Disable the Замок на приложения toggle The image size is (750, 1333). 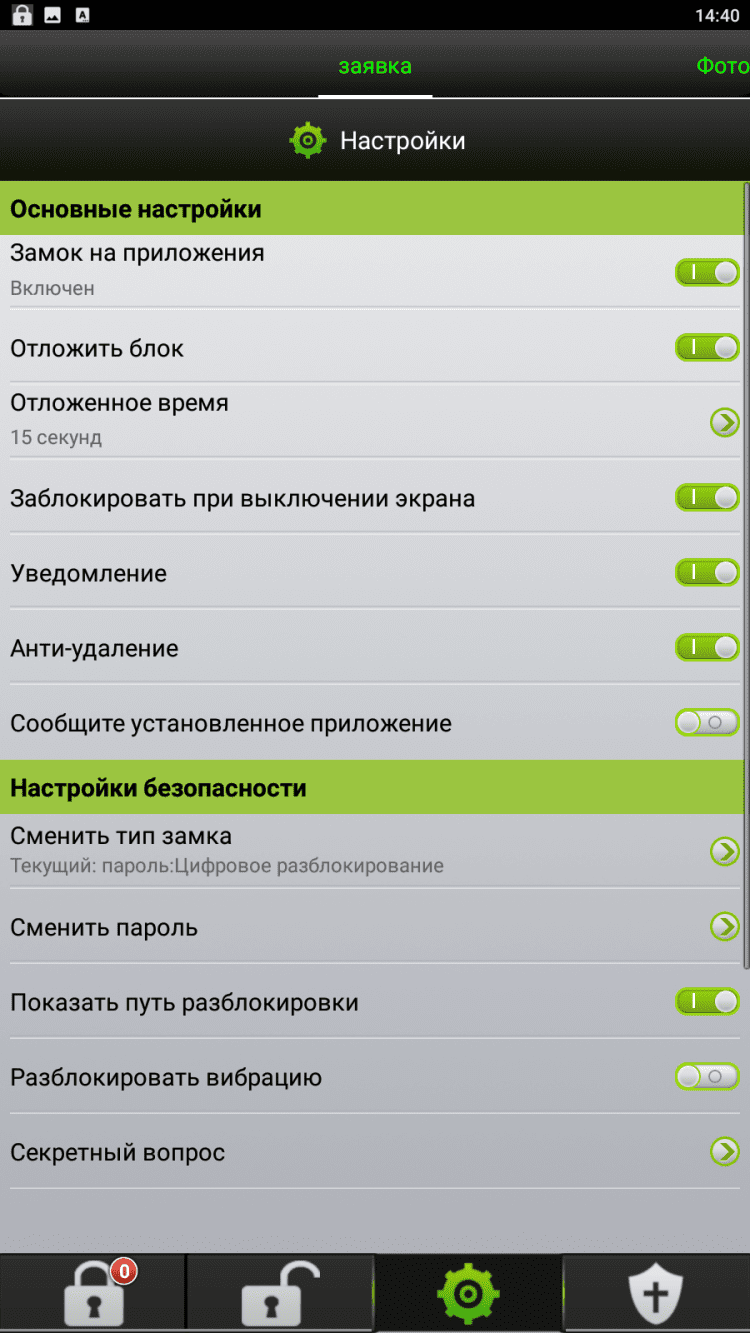707,272
